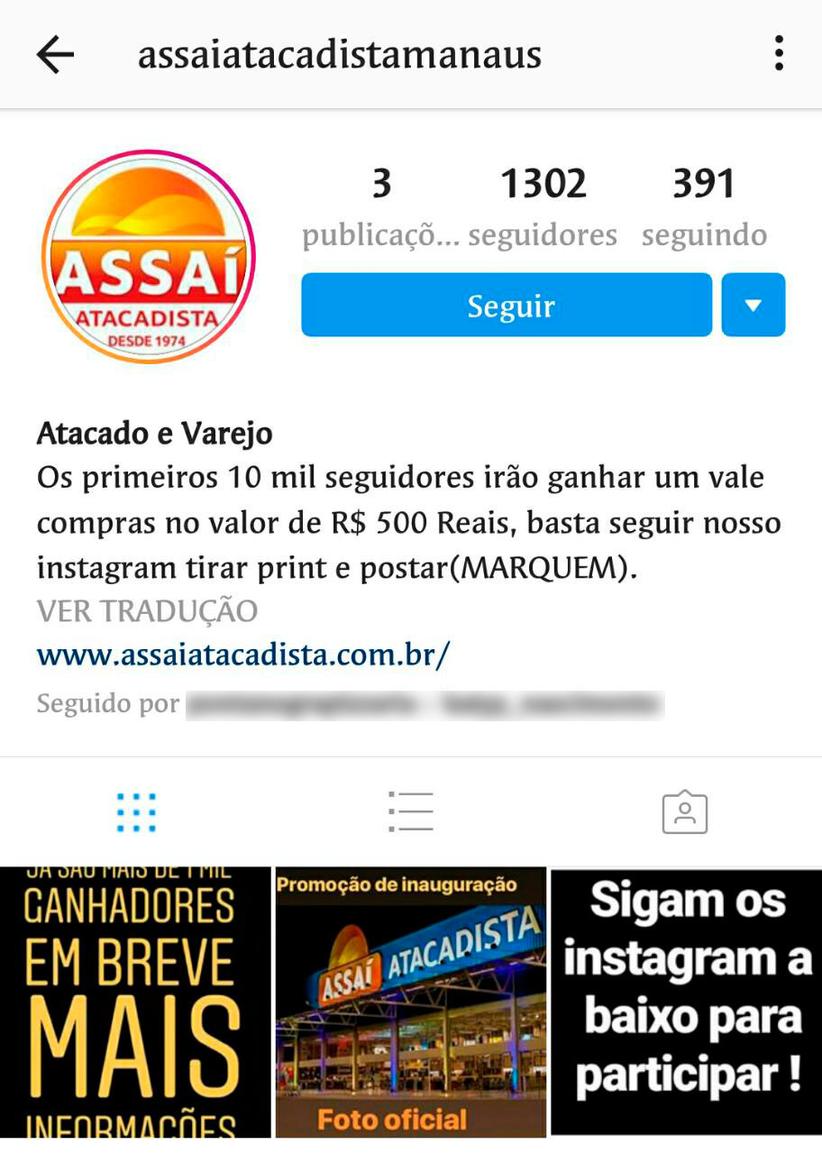Open the Ganhadores em breve post
822x1154 pixels.
[x=135, y=1002]
